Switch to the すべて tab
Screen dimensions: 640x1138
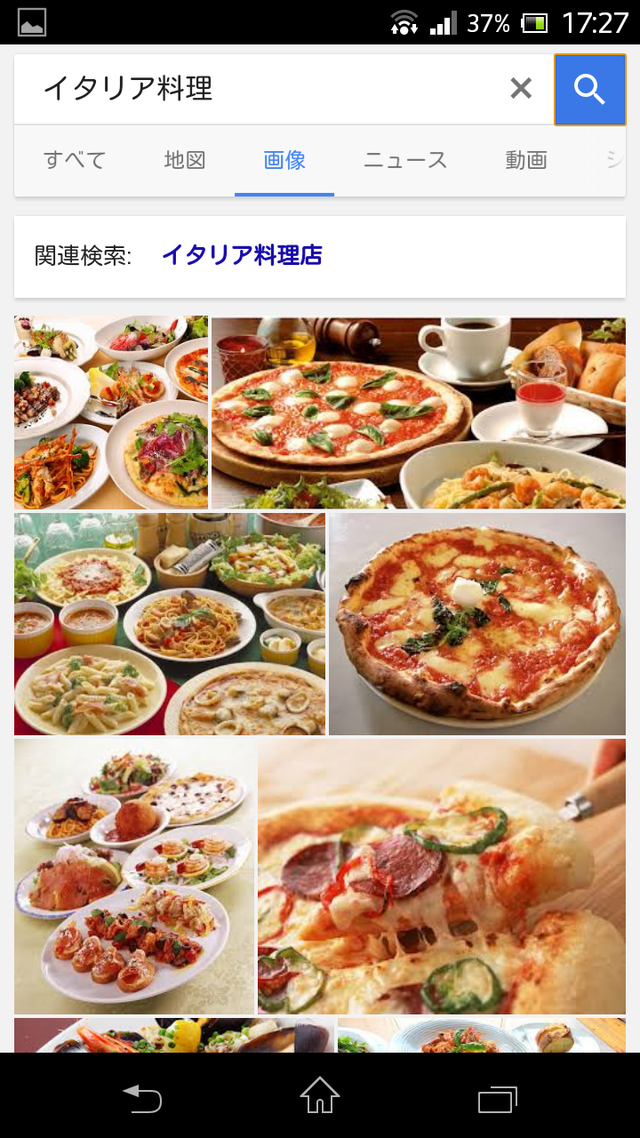coord(74,160)
